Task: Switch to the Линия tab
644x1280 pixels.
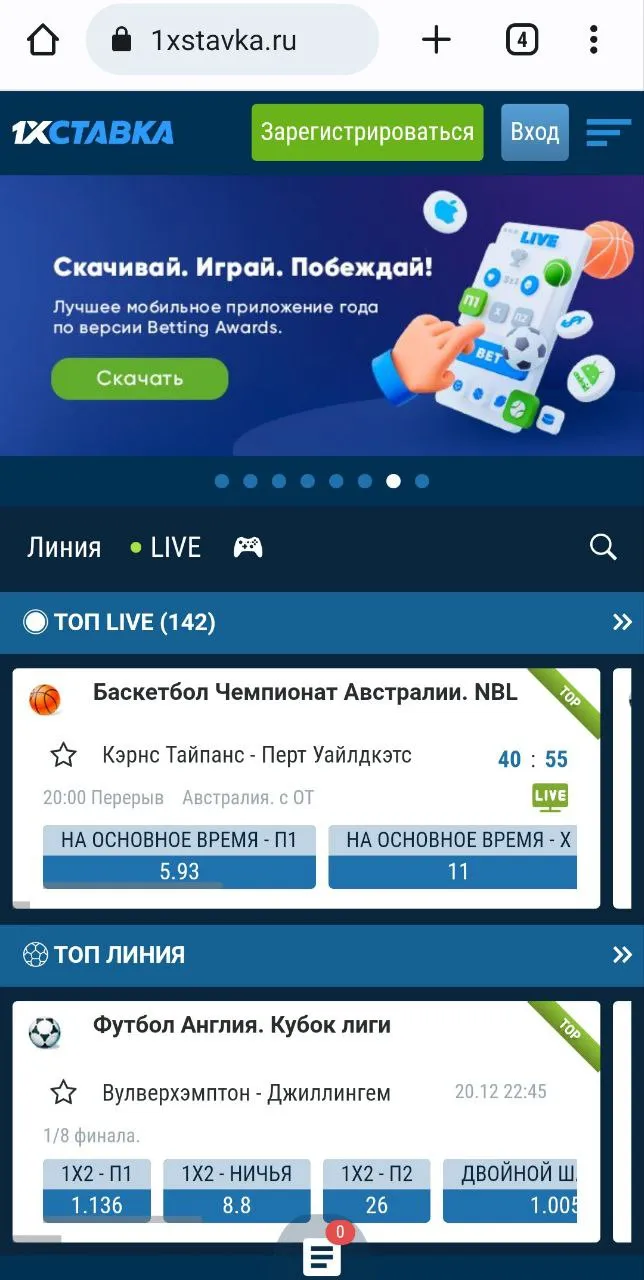Action: [64, 547]
